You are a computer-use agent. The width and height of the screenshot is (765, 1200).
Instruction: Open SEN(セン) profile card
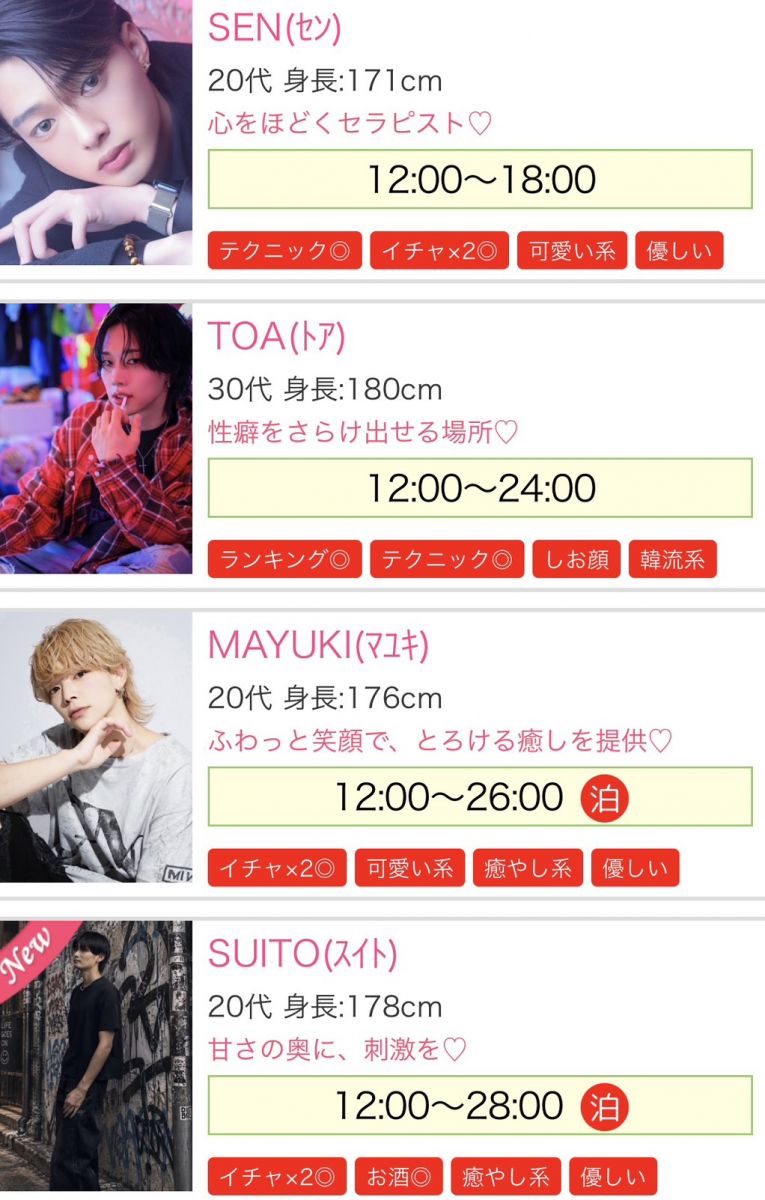382,134
